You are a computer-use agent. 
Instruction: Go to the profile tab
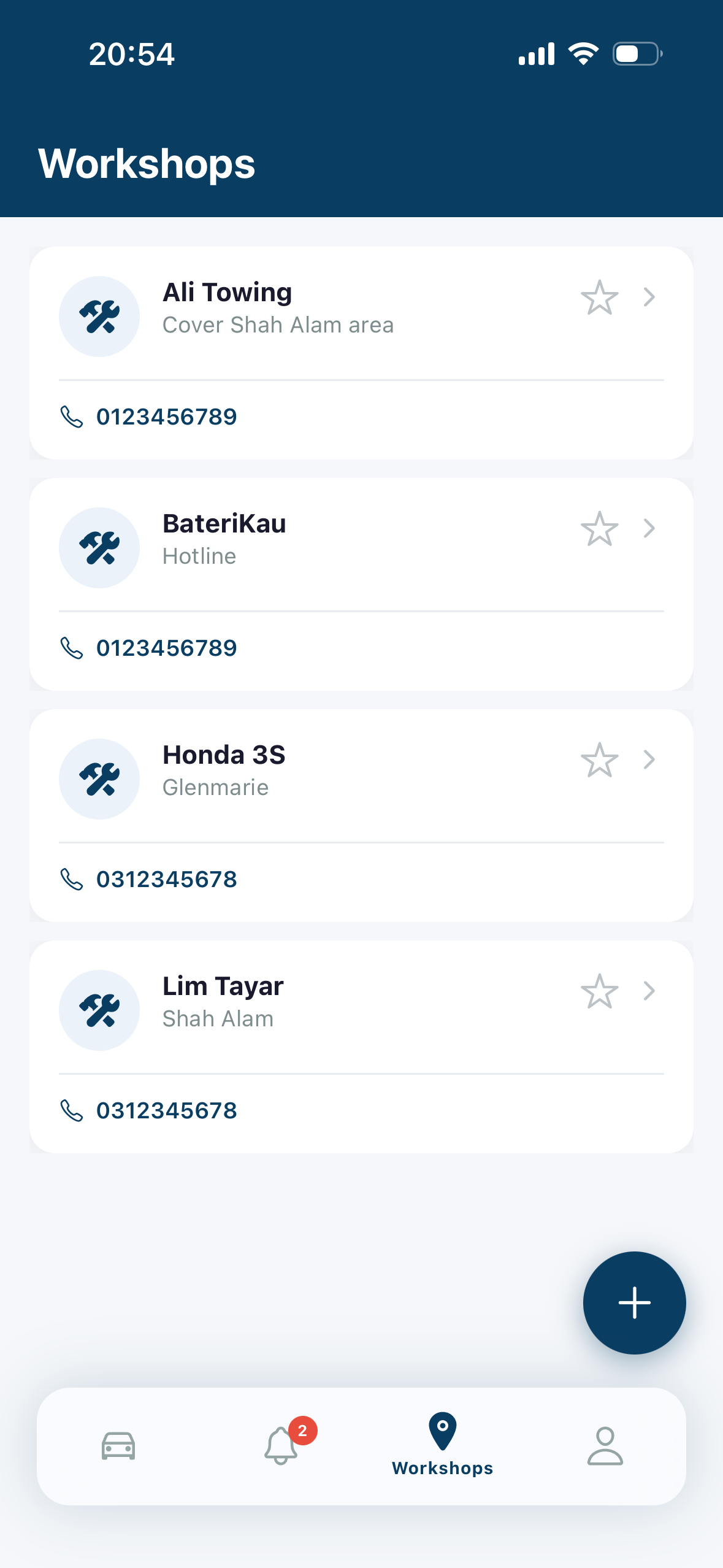pyautogui.click(x=605, y=1447)
